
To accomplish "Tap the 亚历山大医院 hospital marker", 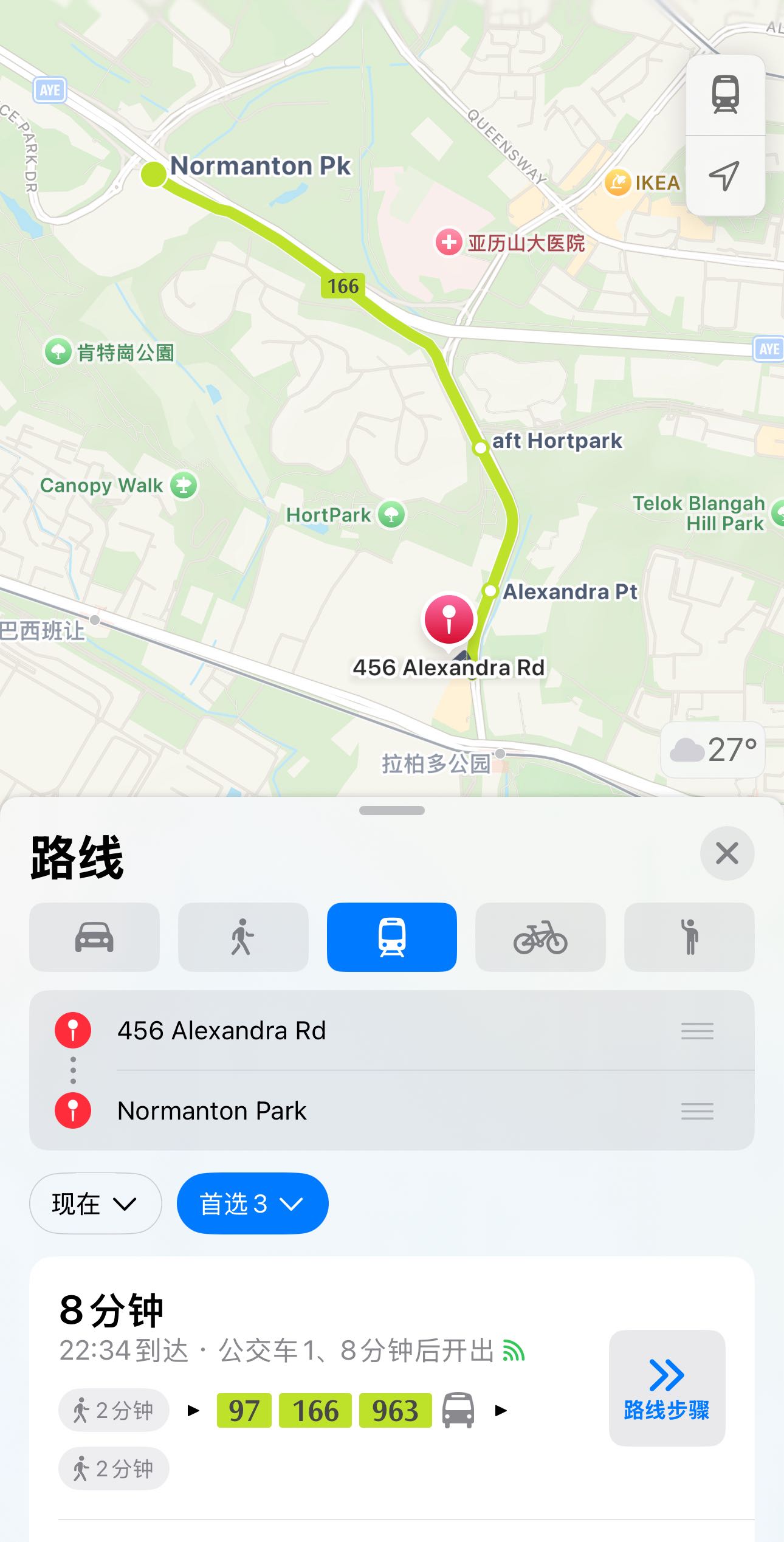I will pos(449,243).
